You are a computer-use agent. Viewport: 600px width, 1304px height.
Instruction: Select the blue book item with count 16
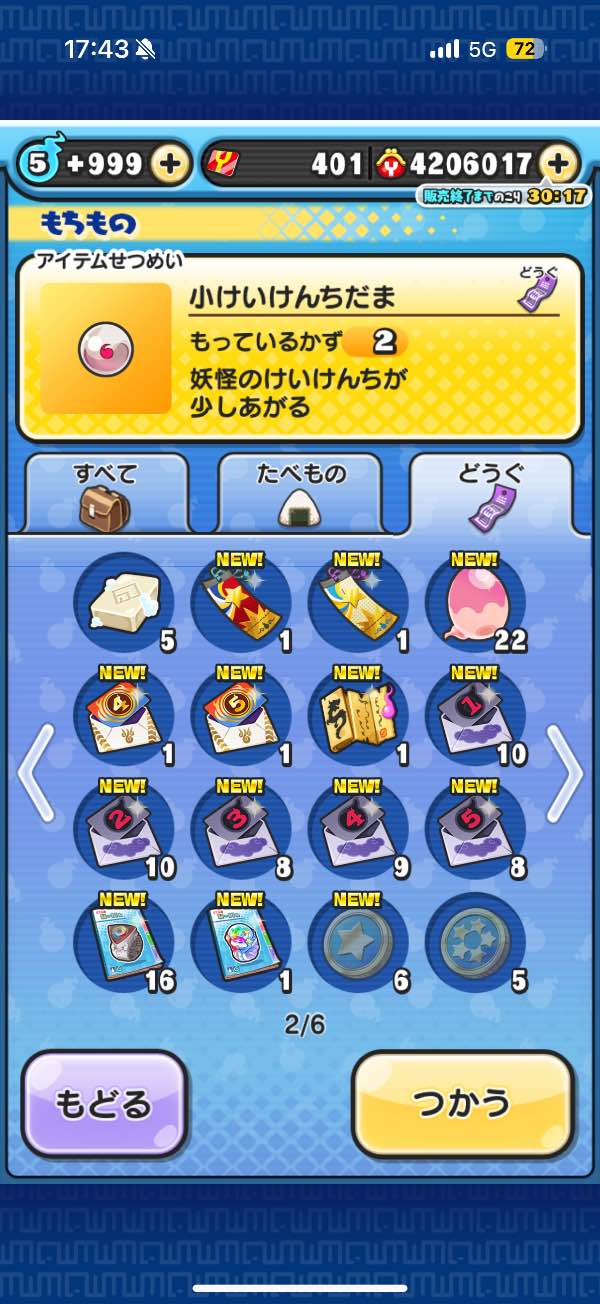pos(122,942)
